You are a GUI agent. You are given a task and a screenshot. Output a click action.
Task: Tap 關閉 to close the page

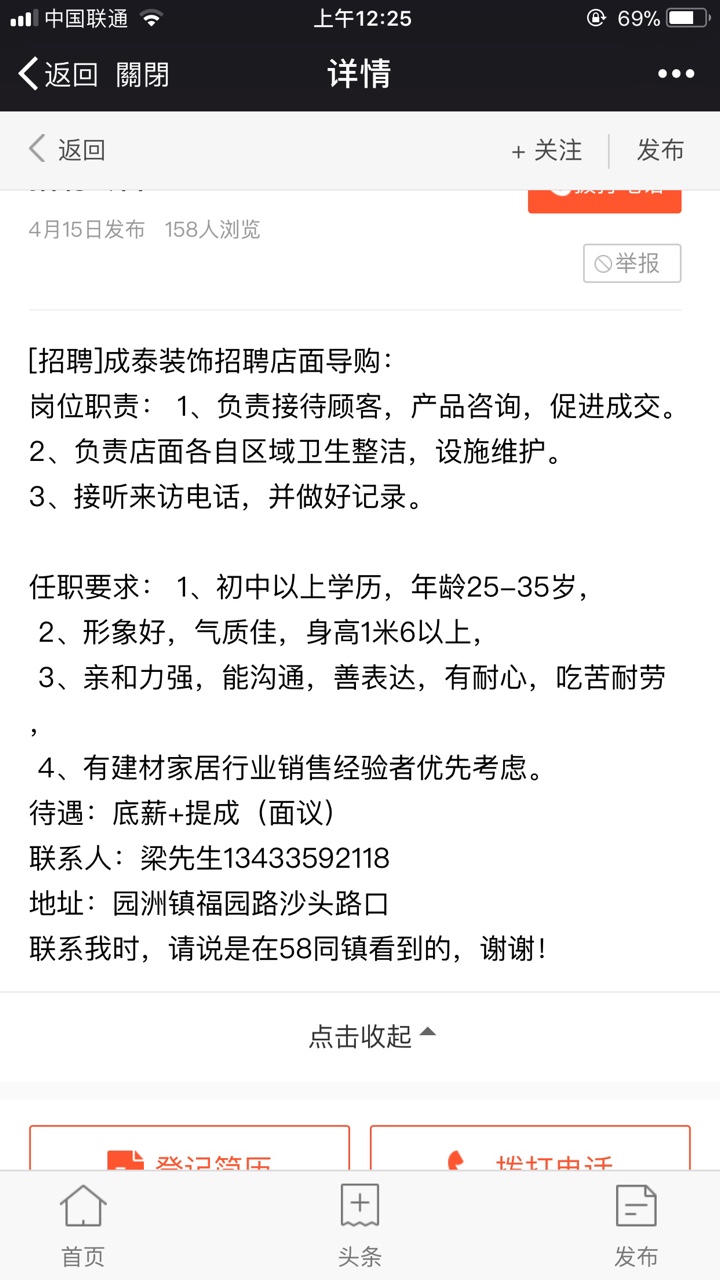(142, 74)
